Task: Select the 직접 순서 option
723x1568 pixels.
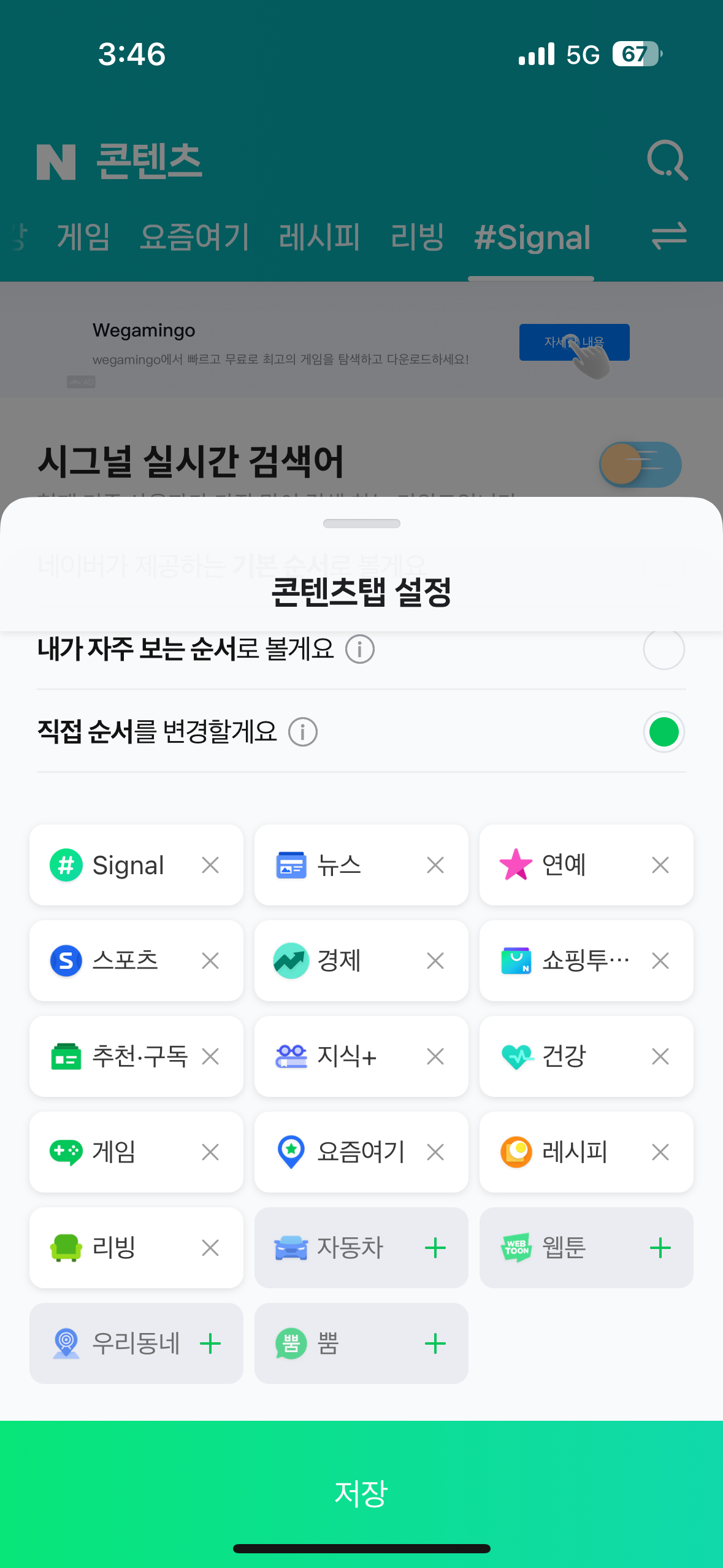Action: click(663, 732)
